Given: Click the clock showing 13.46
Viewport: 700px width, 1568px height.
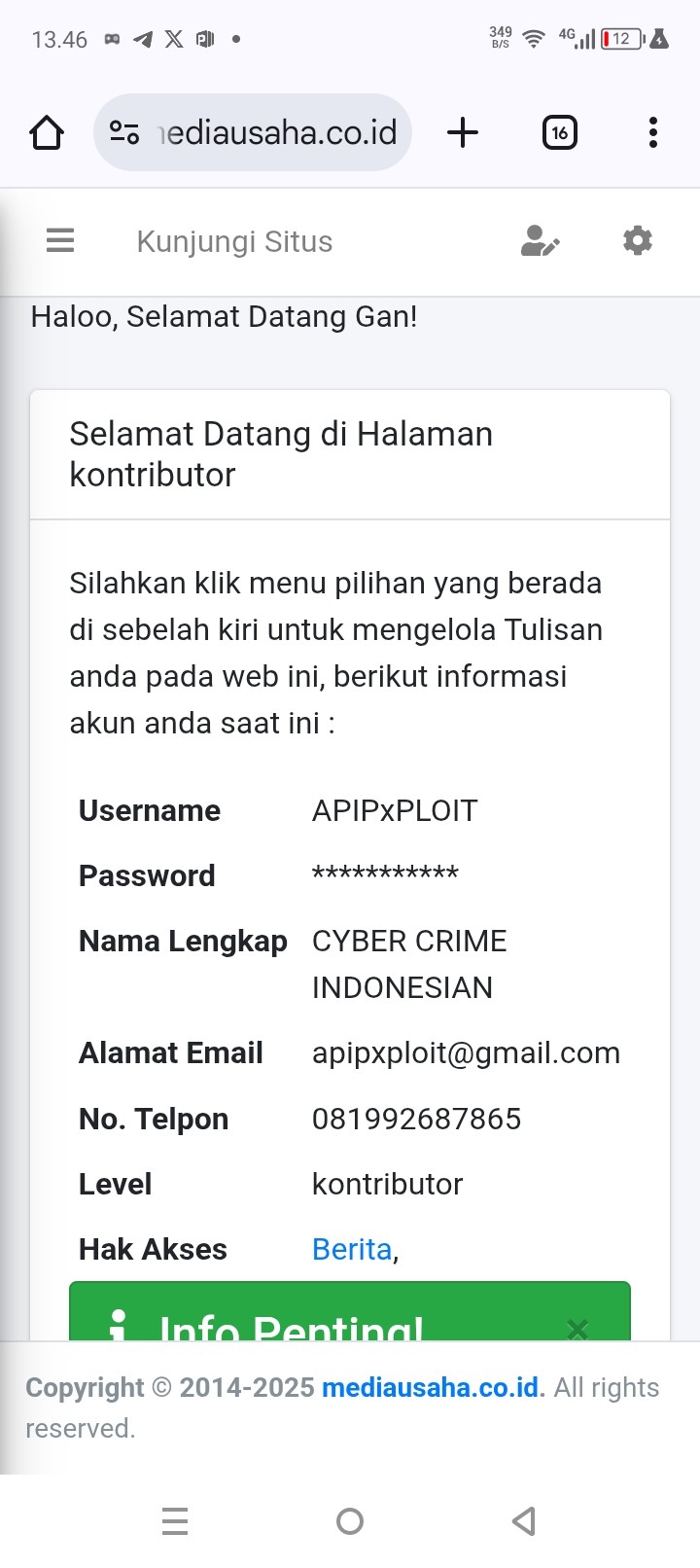Looking at the screenshot, I should point(59,39).
